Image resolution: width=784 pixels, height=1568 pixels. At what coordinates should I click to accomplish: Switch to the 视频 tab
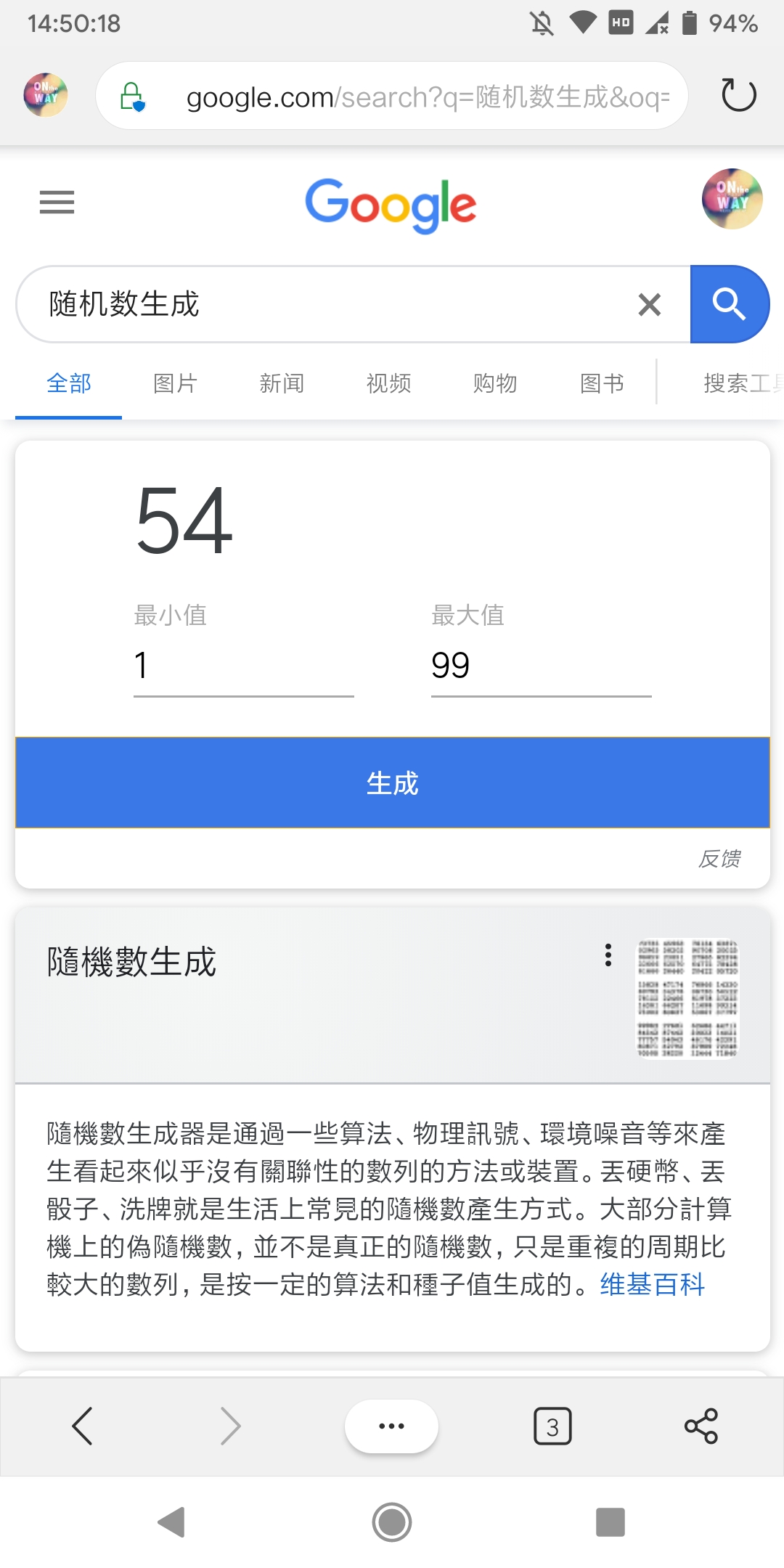pos(388,383)
